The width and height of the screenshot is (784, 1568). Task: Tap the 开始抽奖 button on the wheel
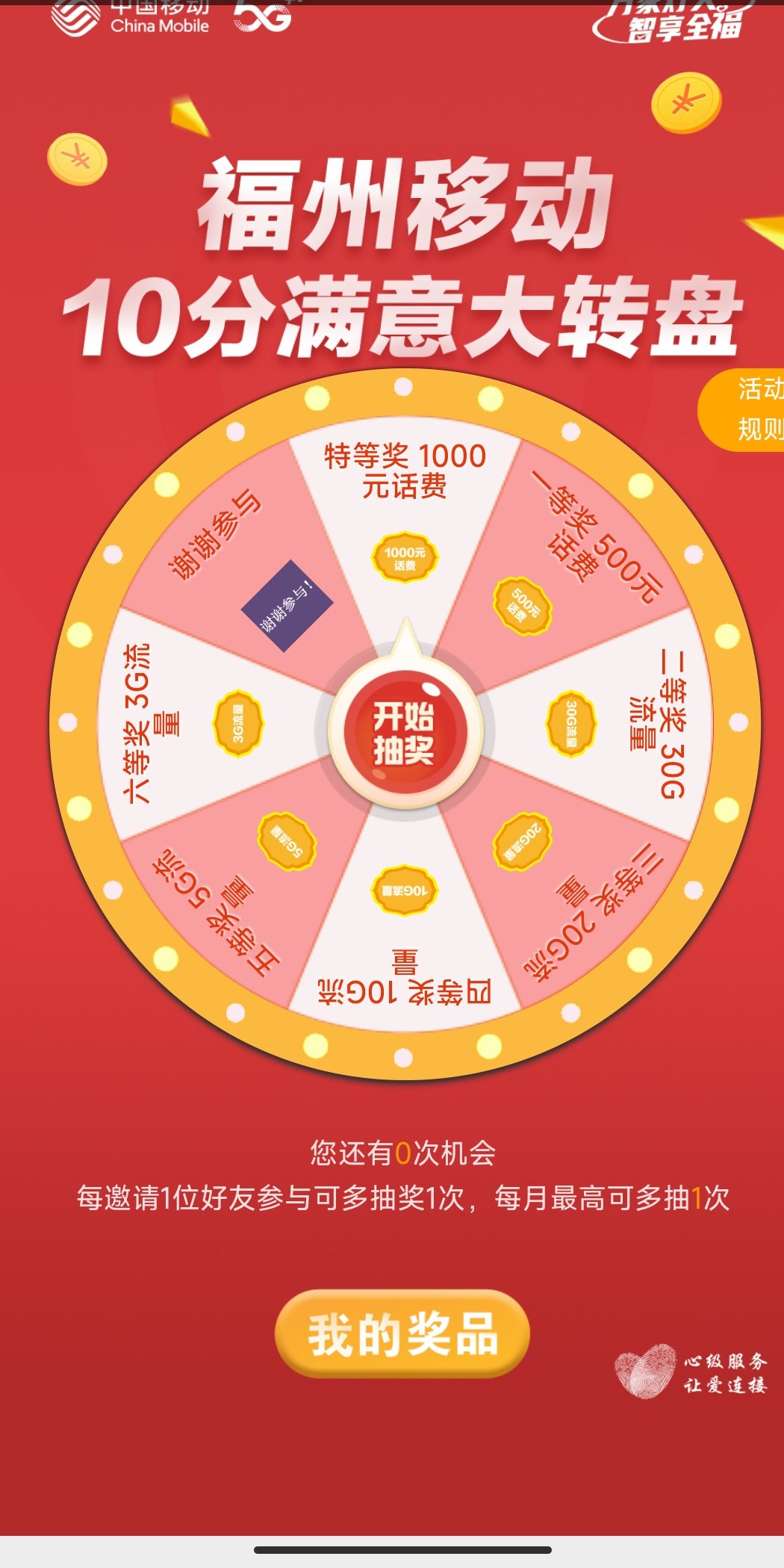404,733
